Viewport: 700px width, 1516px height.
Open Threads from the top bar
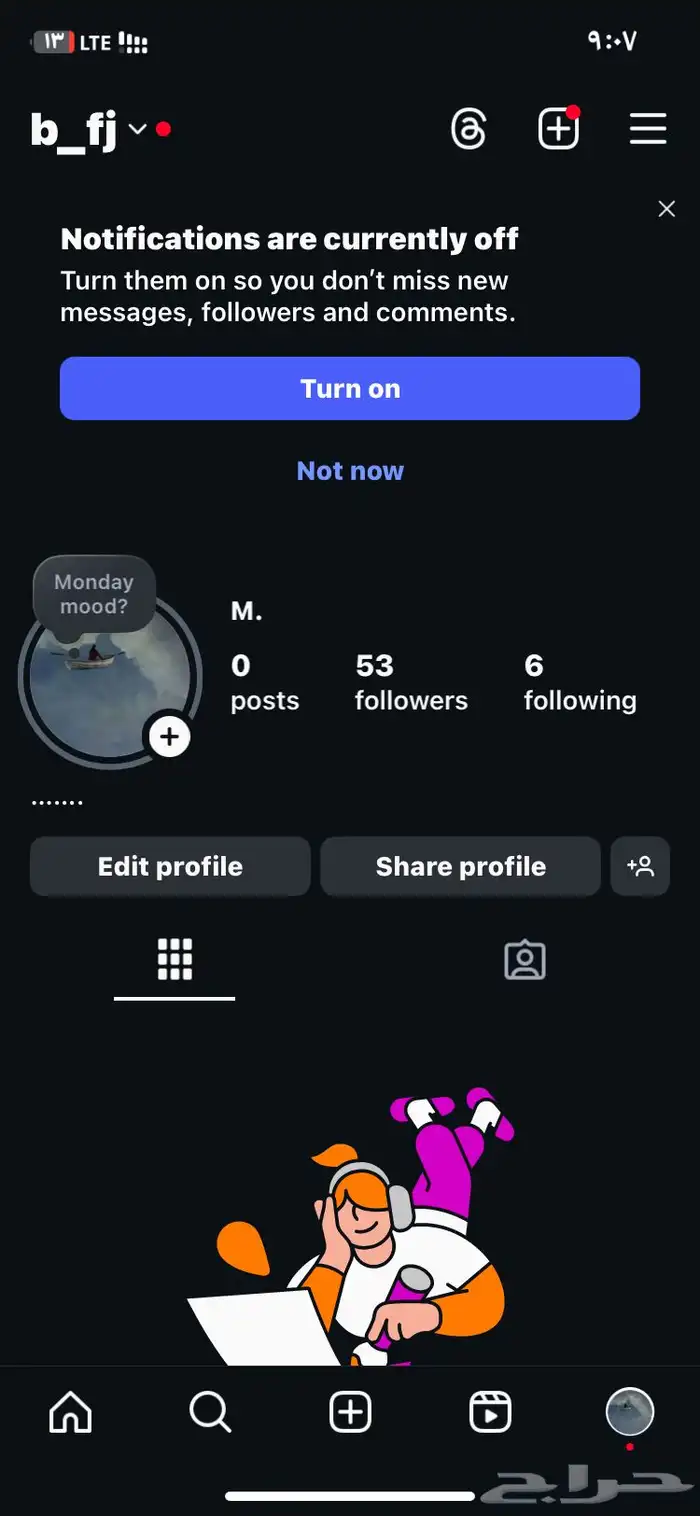click(x=468, y=129)
